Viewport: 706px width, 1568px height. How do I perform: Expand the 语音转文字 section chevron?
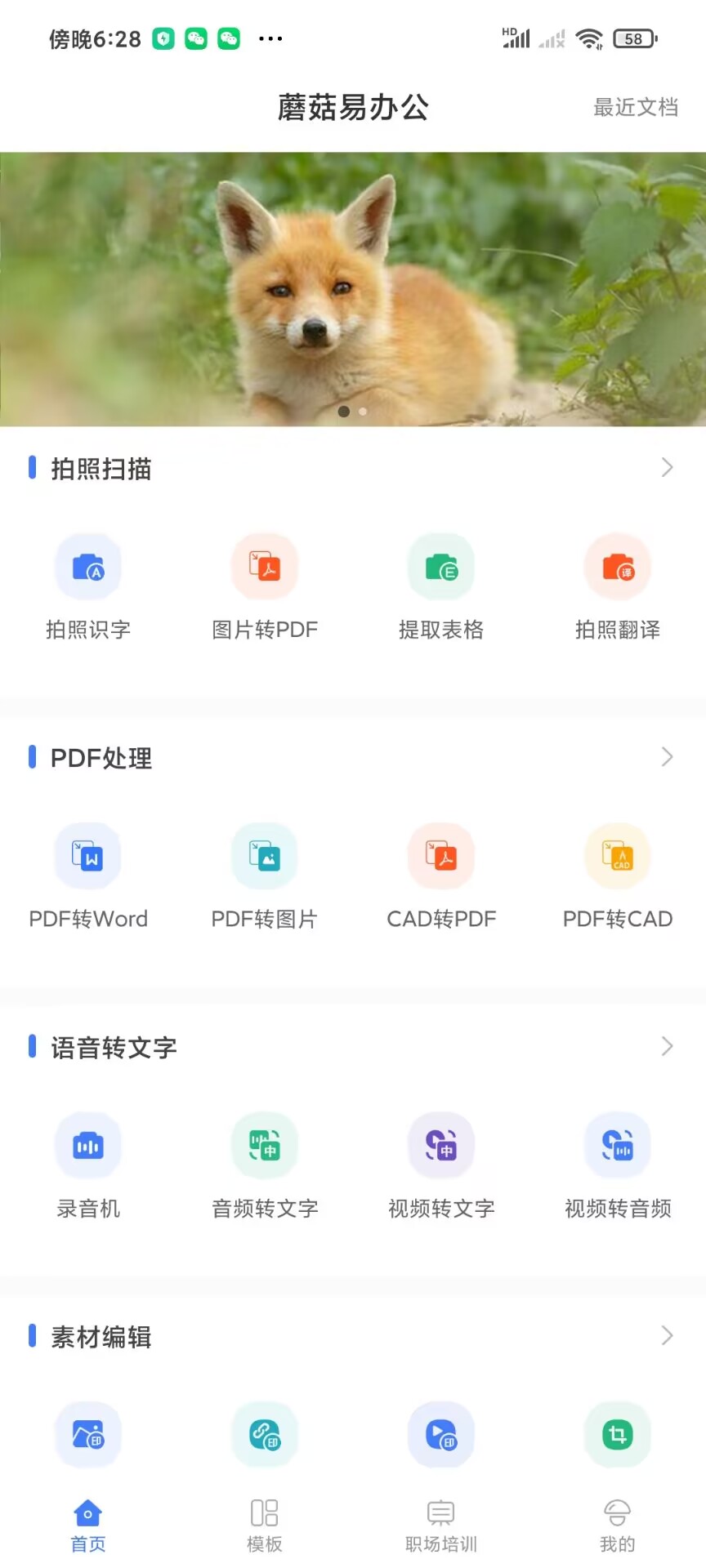(667, 1046)
